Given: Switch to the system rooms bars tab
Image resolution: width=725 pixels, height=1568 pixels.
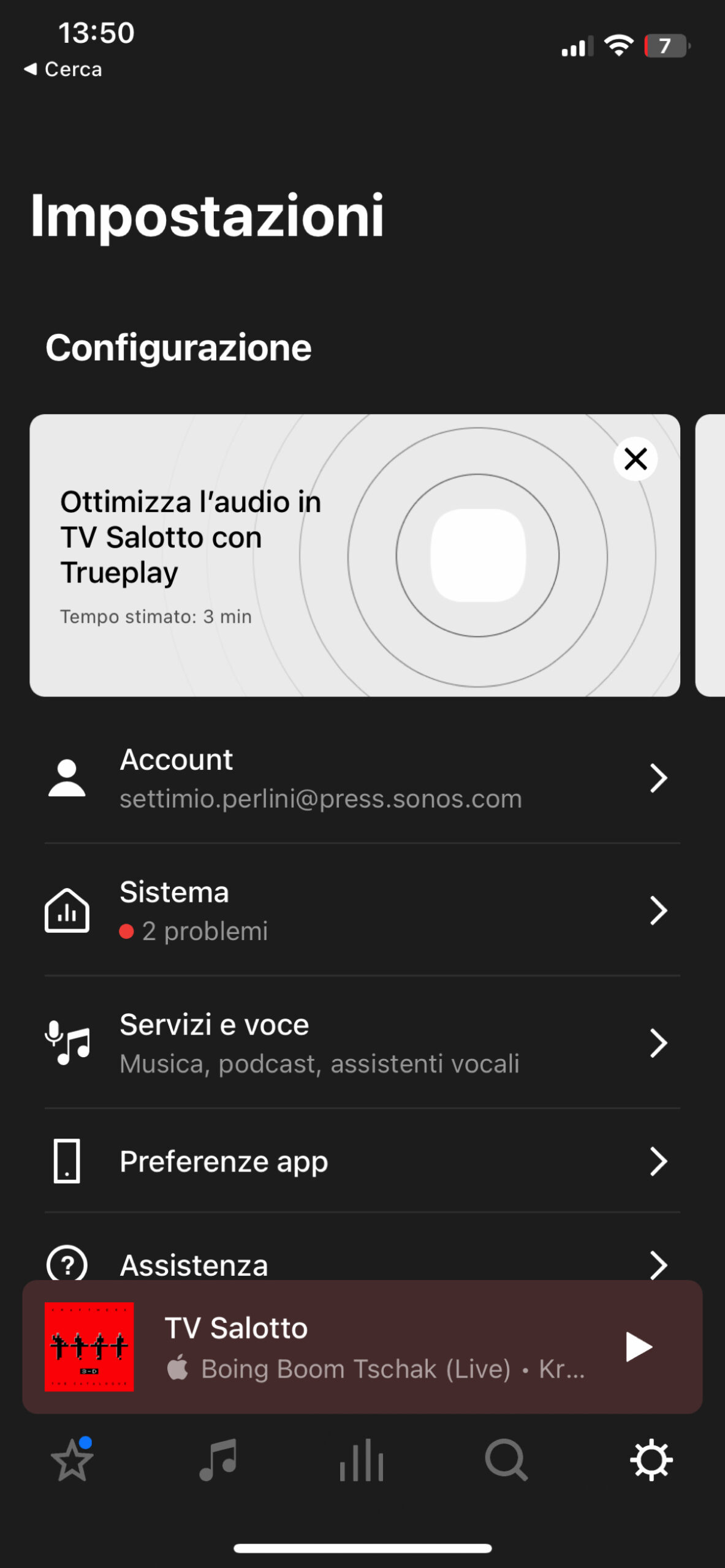Looking at the screenshot, I should 362,1460.
